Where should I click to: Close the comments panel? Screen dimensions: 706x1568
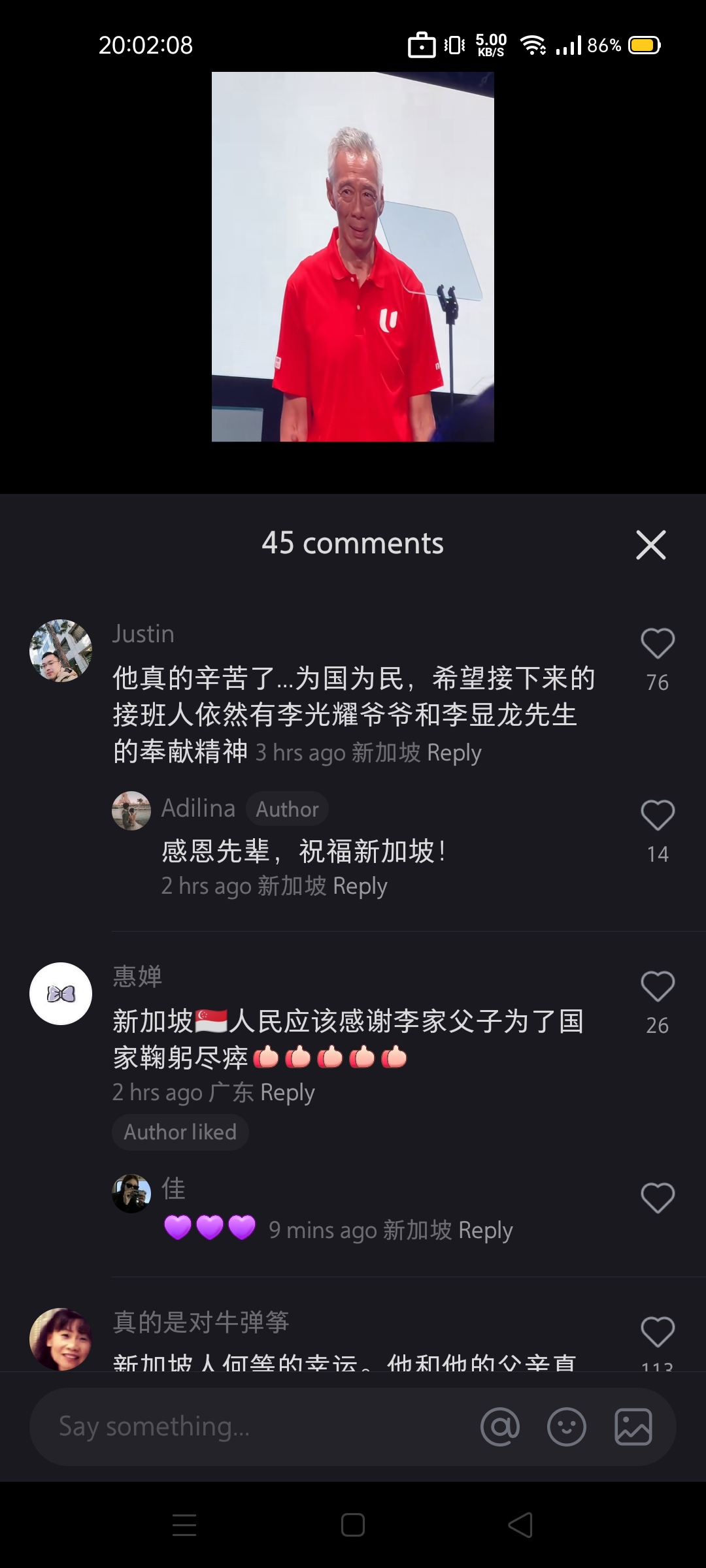pyautogui.click(x=650, y=545)
